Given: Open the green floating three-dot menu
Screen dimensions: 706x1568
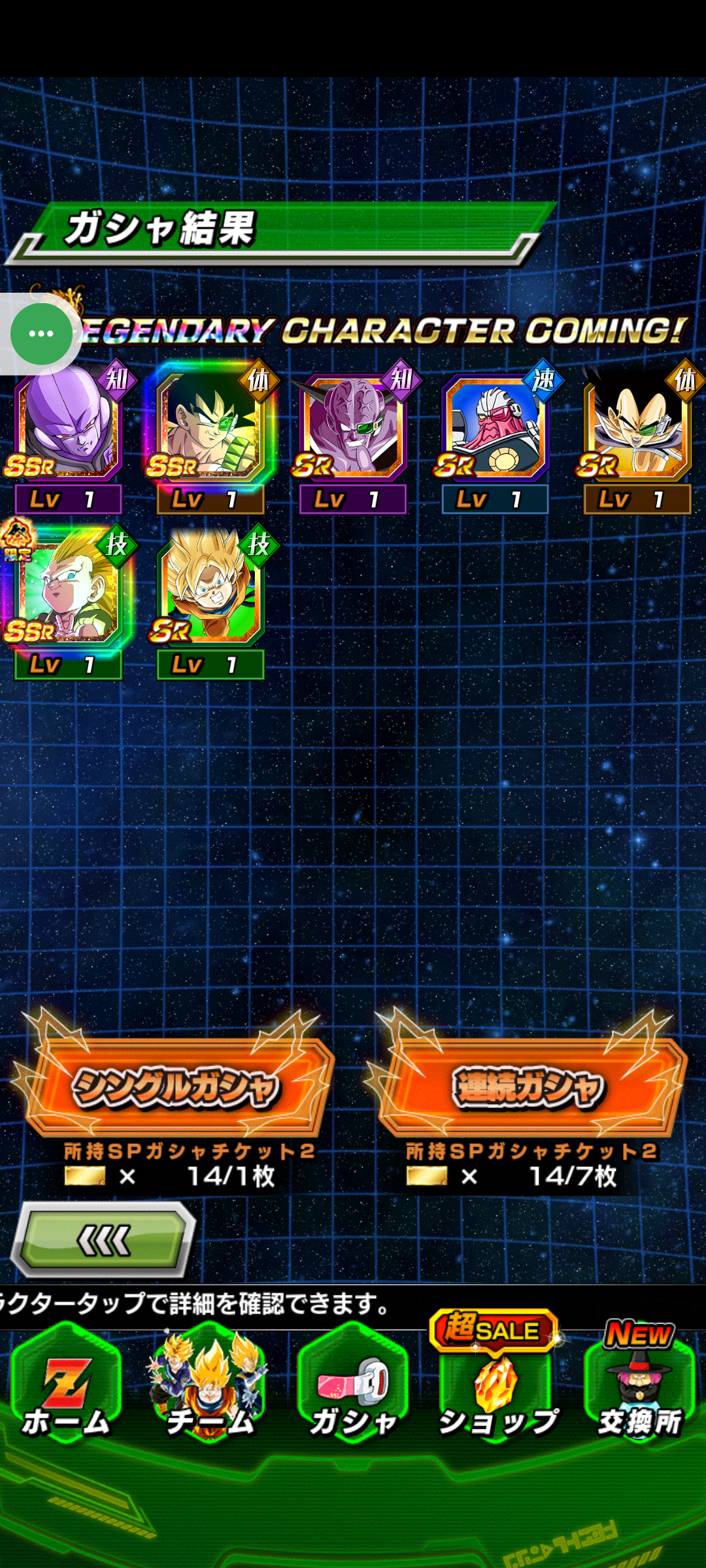Looking at the screenshot, I should 41,334.
